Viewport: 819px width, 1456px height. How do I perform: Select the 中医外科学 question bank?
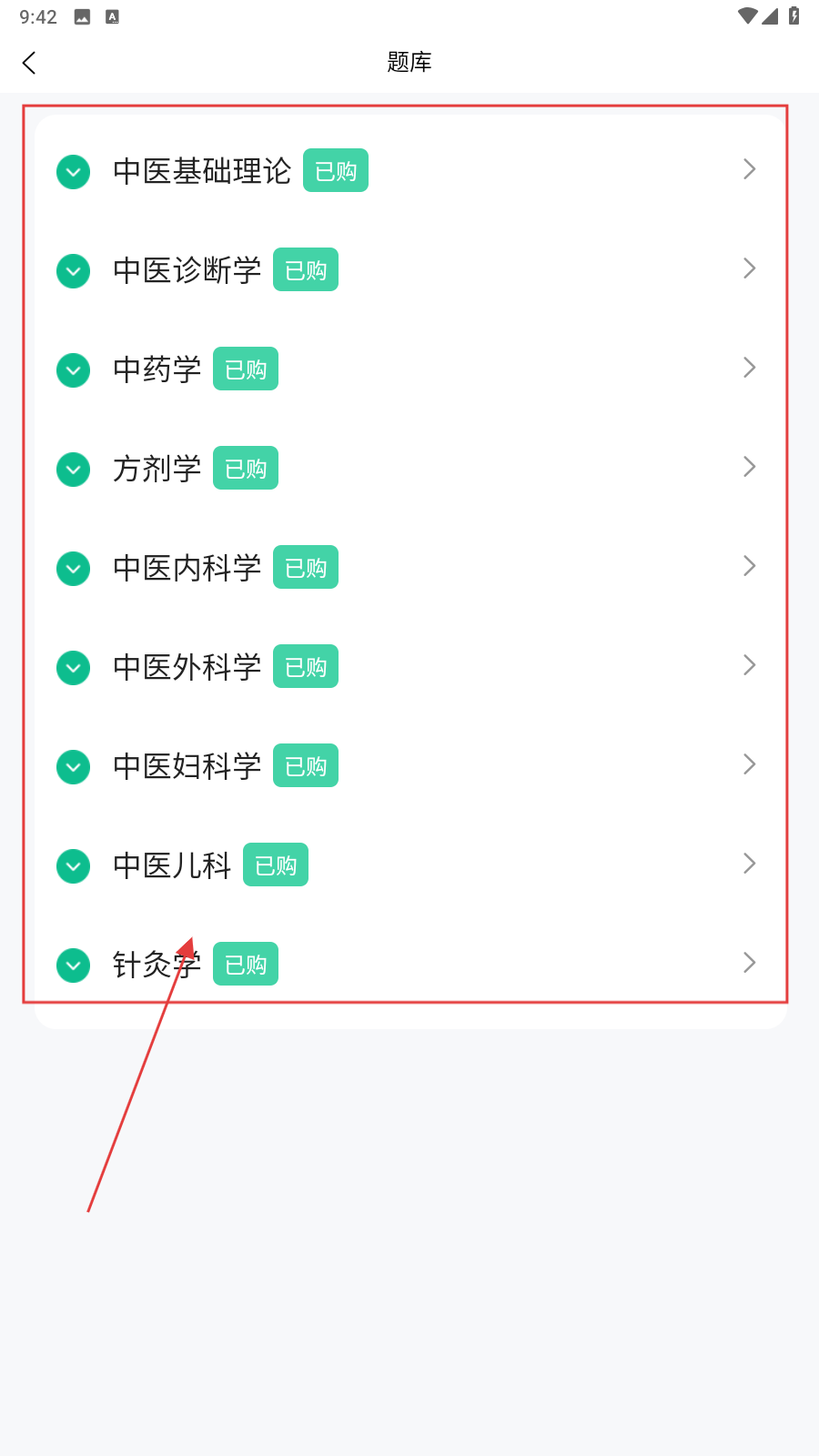(x=187, y=667)
